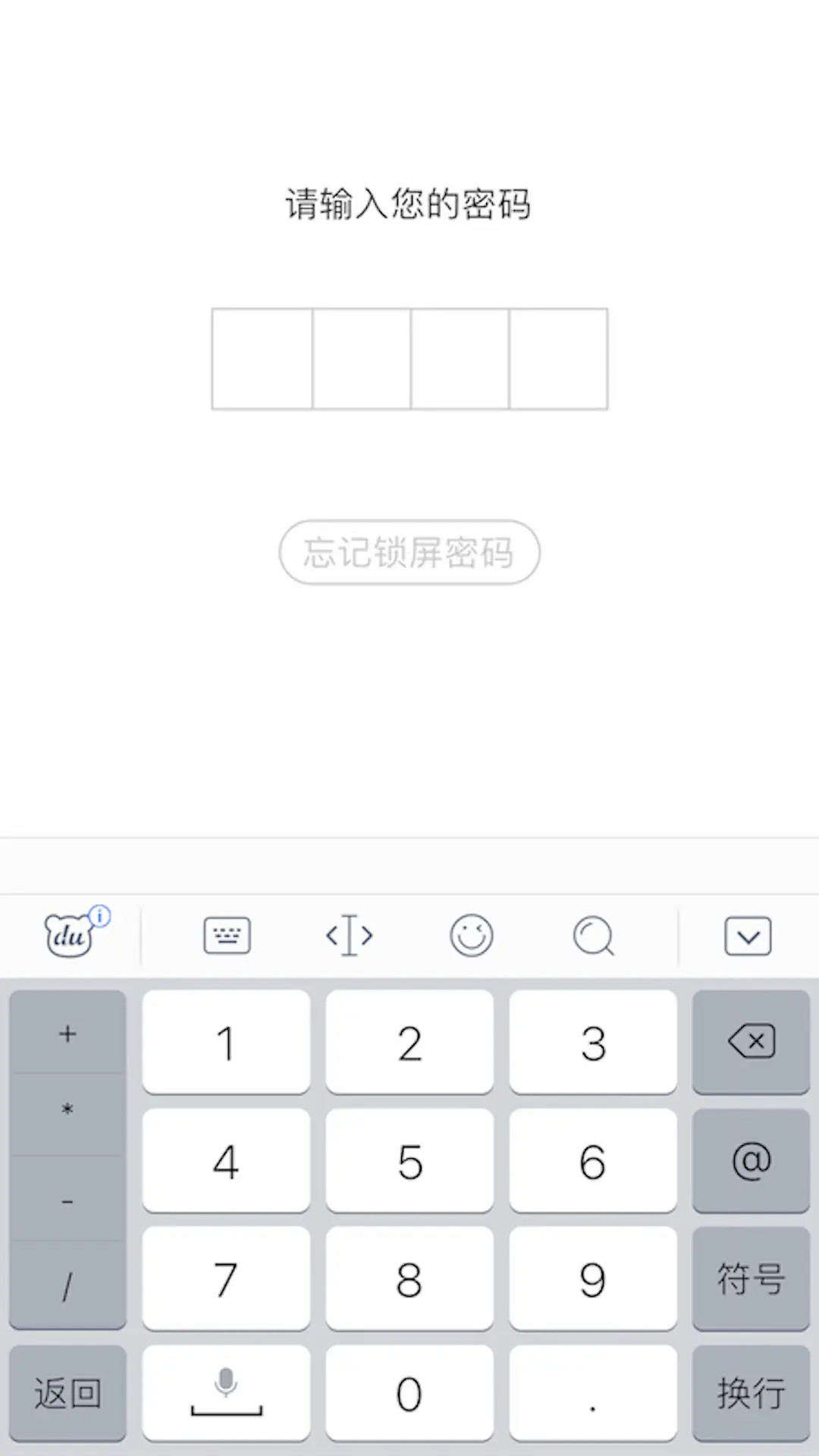The height and width of the screenshot is (1456, 819).
Task: Tap the number 1 key
Action: click(x=226, y=1041)
